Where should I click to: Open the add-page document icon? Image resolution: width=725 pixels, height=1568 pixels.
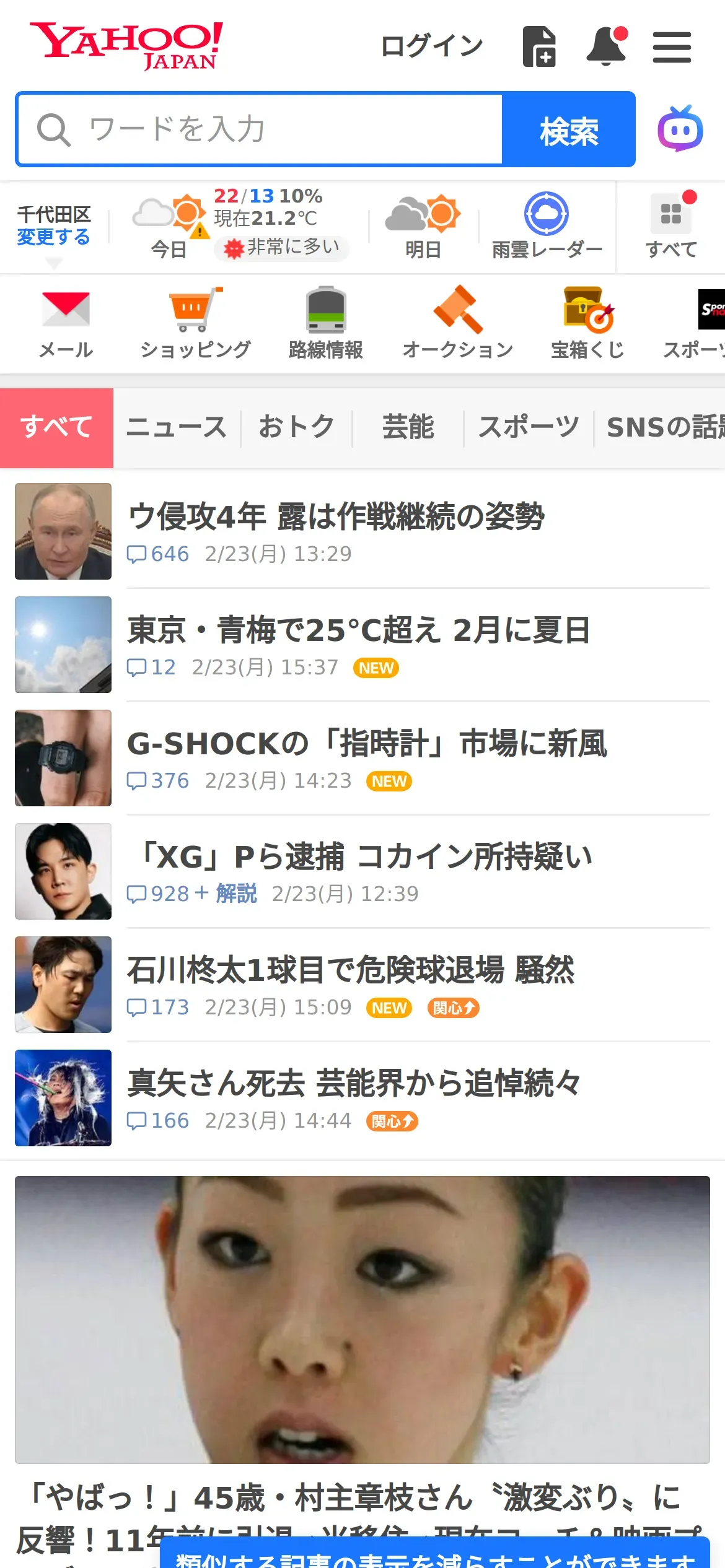[x=538, y=46]
